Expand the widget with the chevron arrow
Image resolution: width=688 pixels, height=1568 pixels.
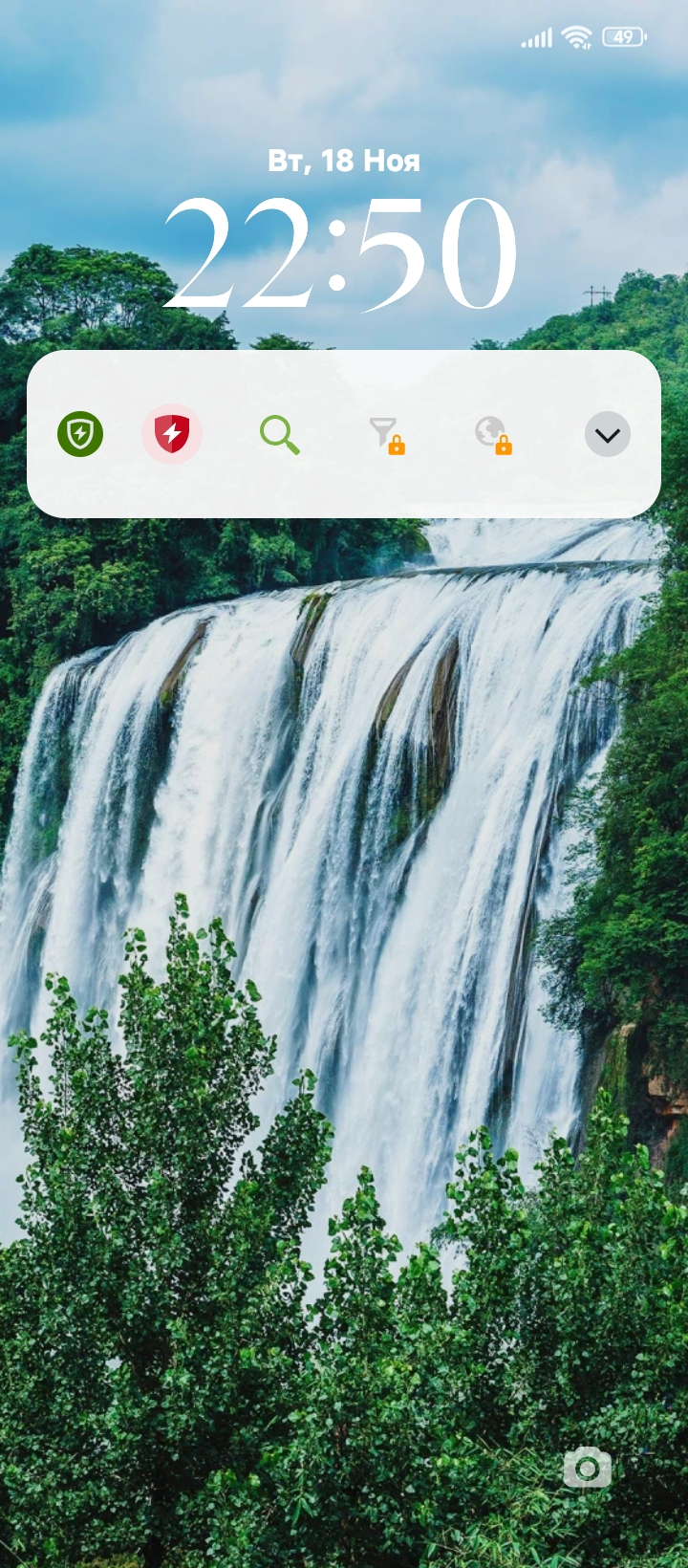pyautogui.click(x=608, y=435)
